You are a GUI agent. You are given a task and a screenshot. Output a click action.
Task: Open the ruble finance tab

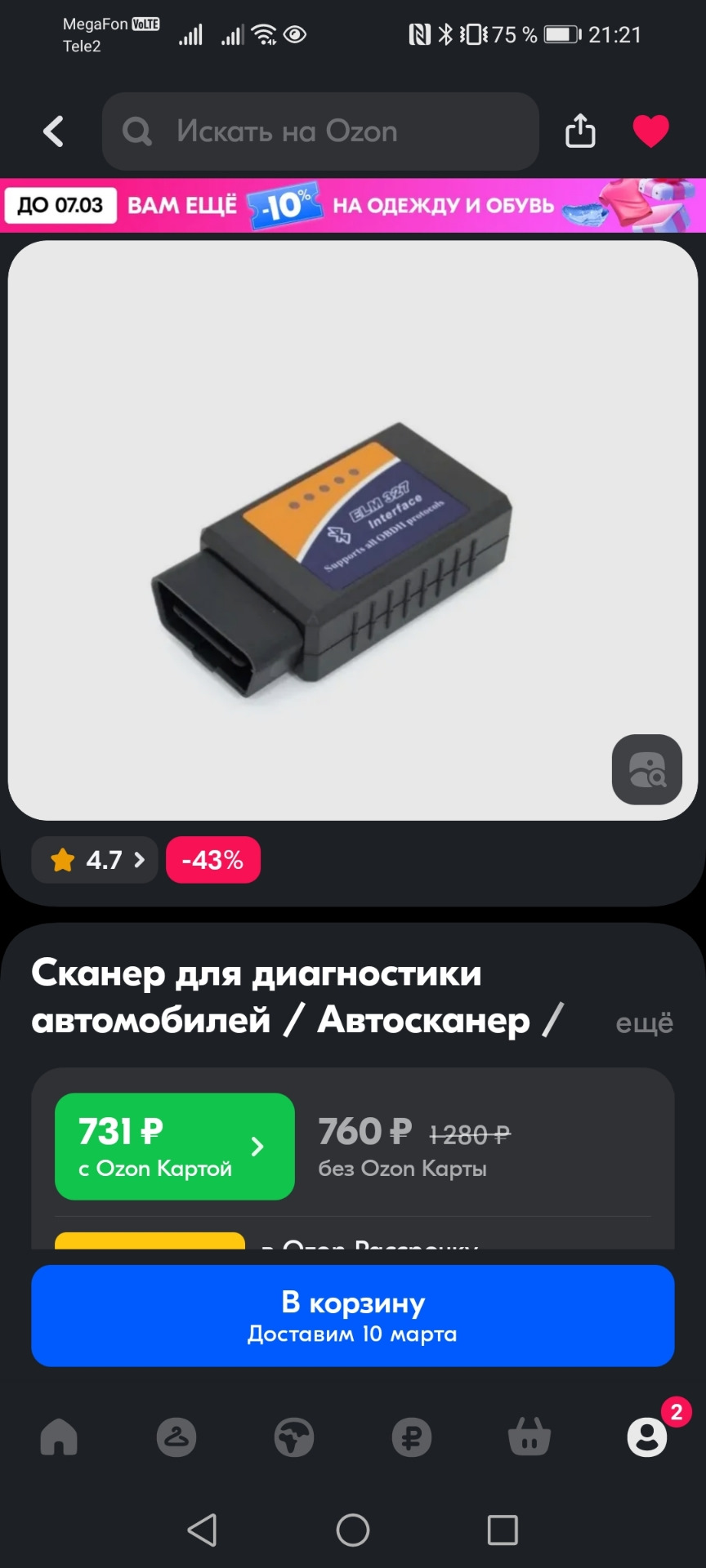point(412,1437)
